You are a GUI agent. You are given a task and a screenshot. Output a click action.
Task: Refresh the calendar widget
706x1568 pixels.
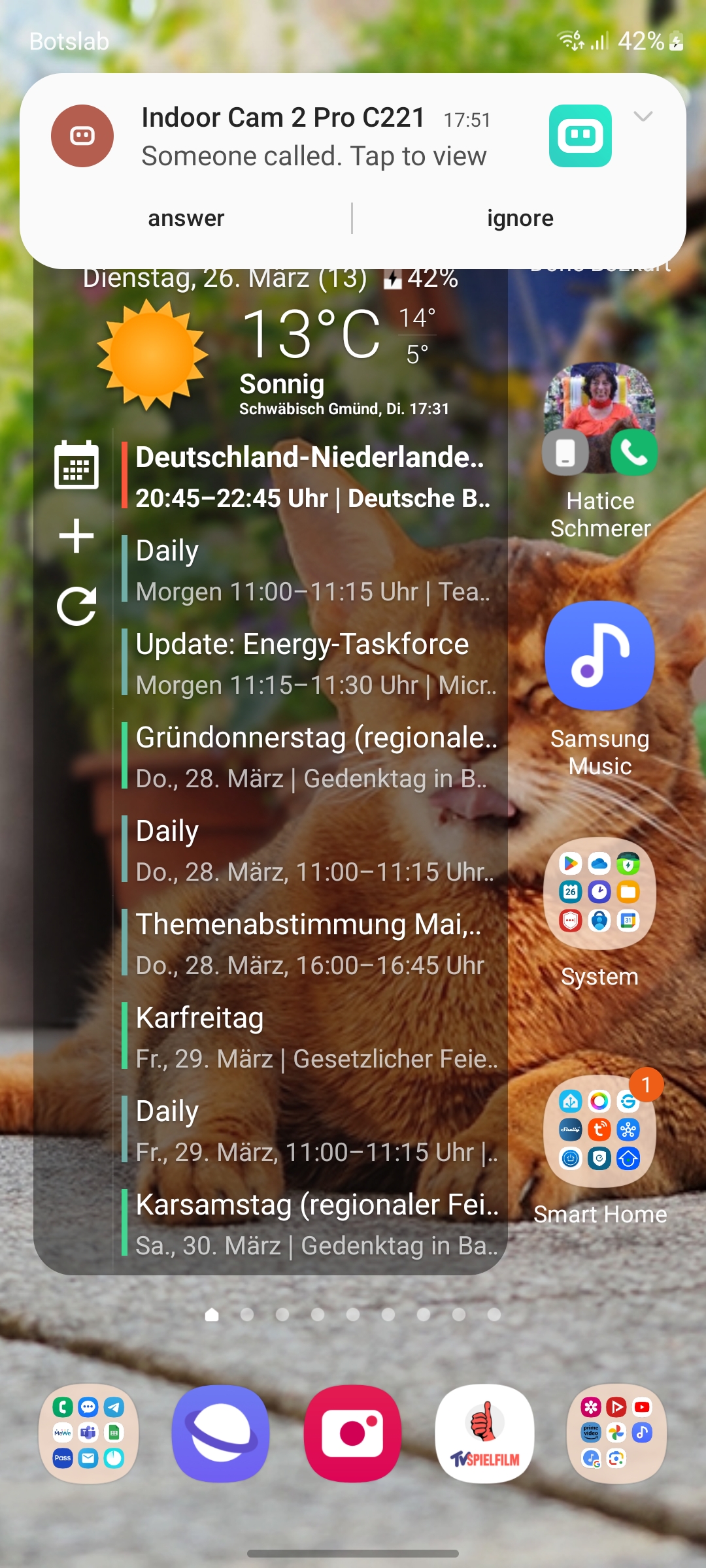pyautogui.click(x=76, y=606)
